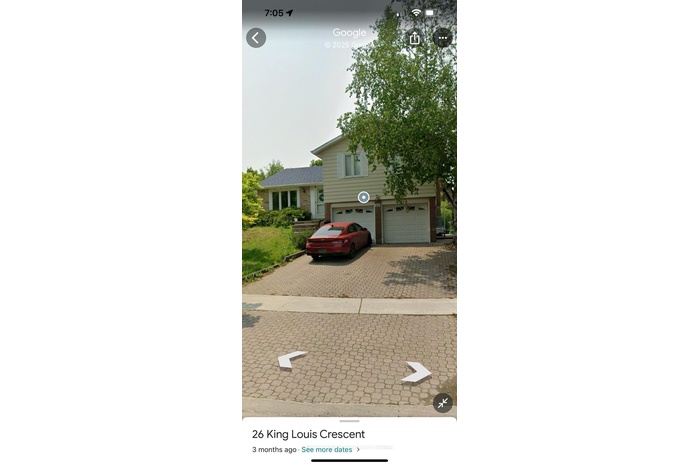Jump to the circular marker on house
The image size is (700, 466).
point(363,197)
